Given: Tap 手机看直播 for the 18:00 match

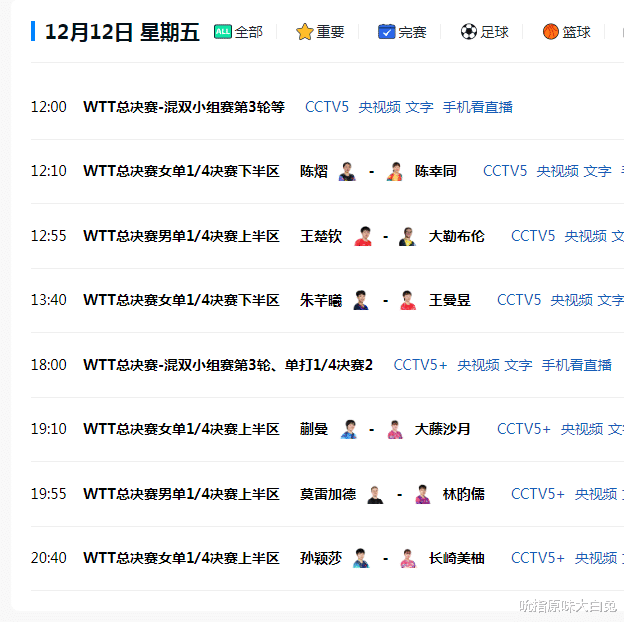Looking at the screenshot, I should point(576,365).
